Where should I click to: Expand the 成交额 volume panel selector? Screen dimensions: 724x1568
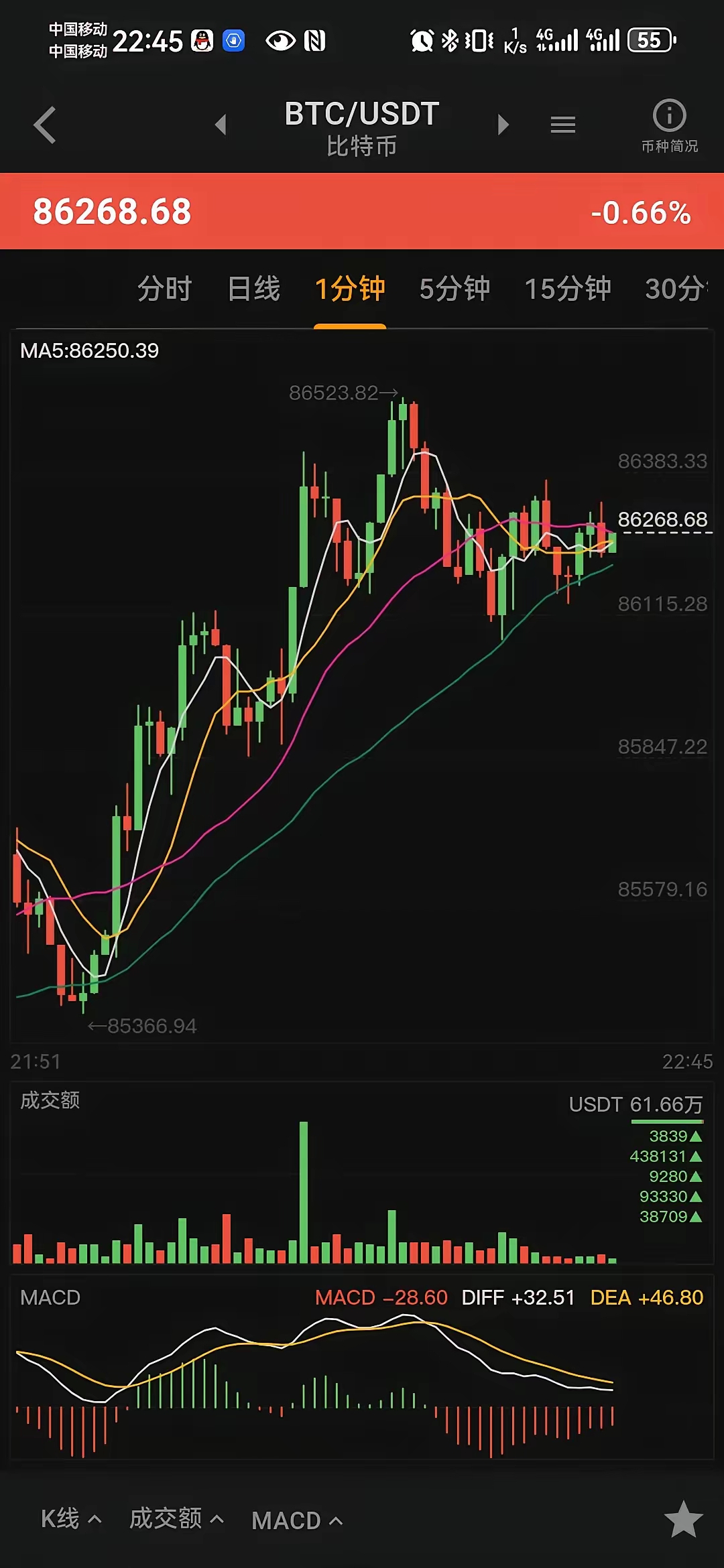175,1520
